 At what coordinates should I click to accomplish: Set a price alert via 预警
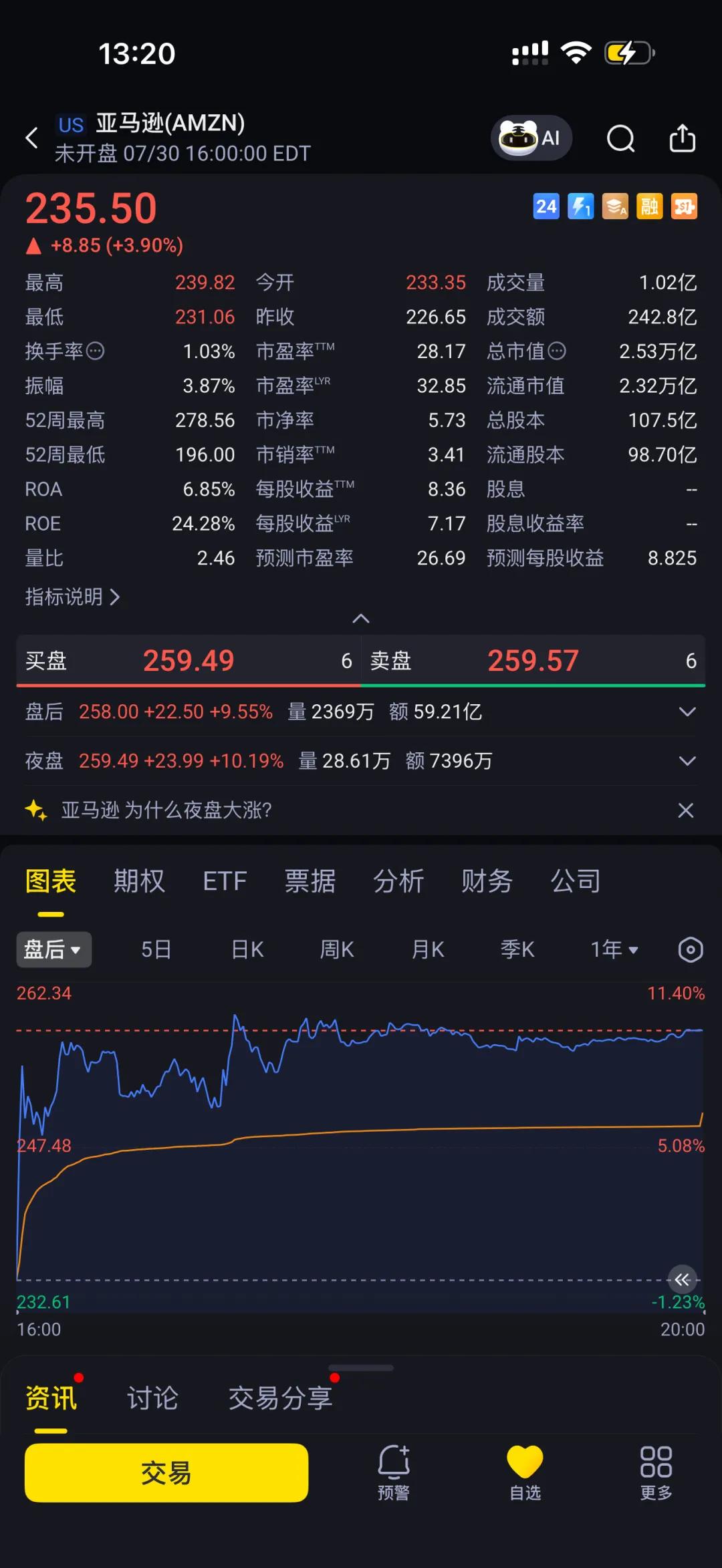[394, 1472]
